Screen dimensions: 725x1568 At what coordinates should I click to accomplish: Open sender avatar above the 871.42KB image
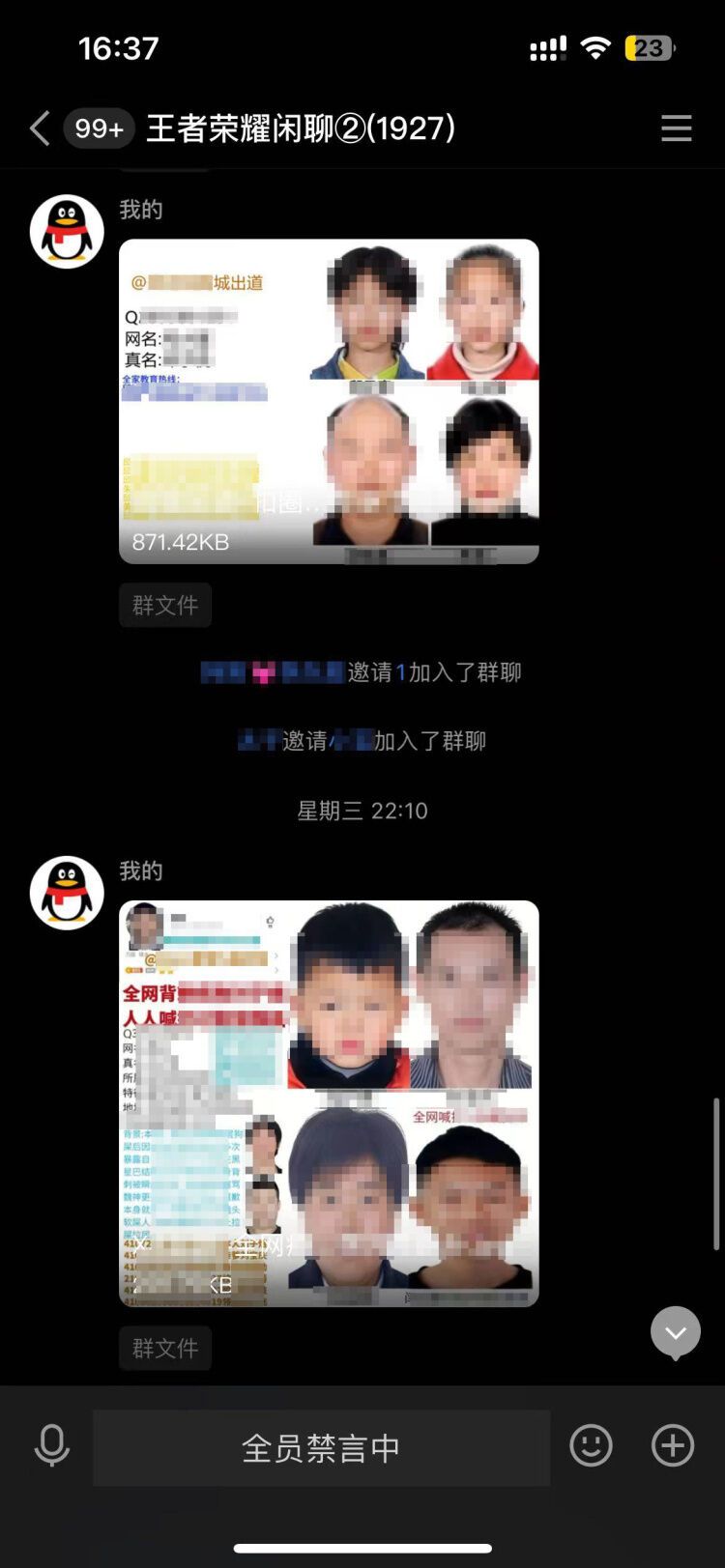(x=67, y=232)
